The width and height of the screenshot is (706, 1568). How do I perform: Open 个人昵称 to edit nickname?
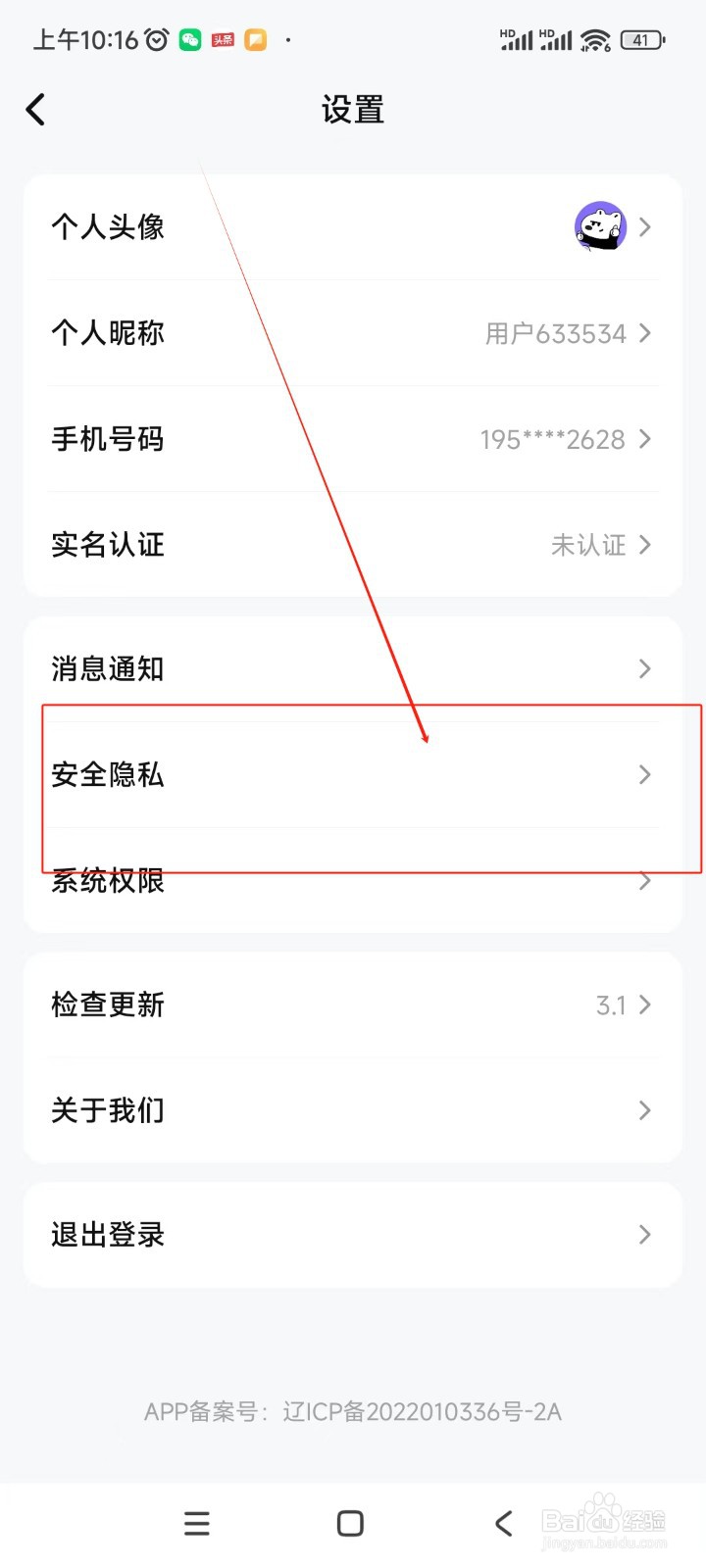pyautogui.click(x=353, y=333)
